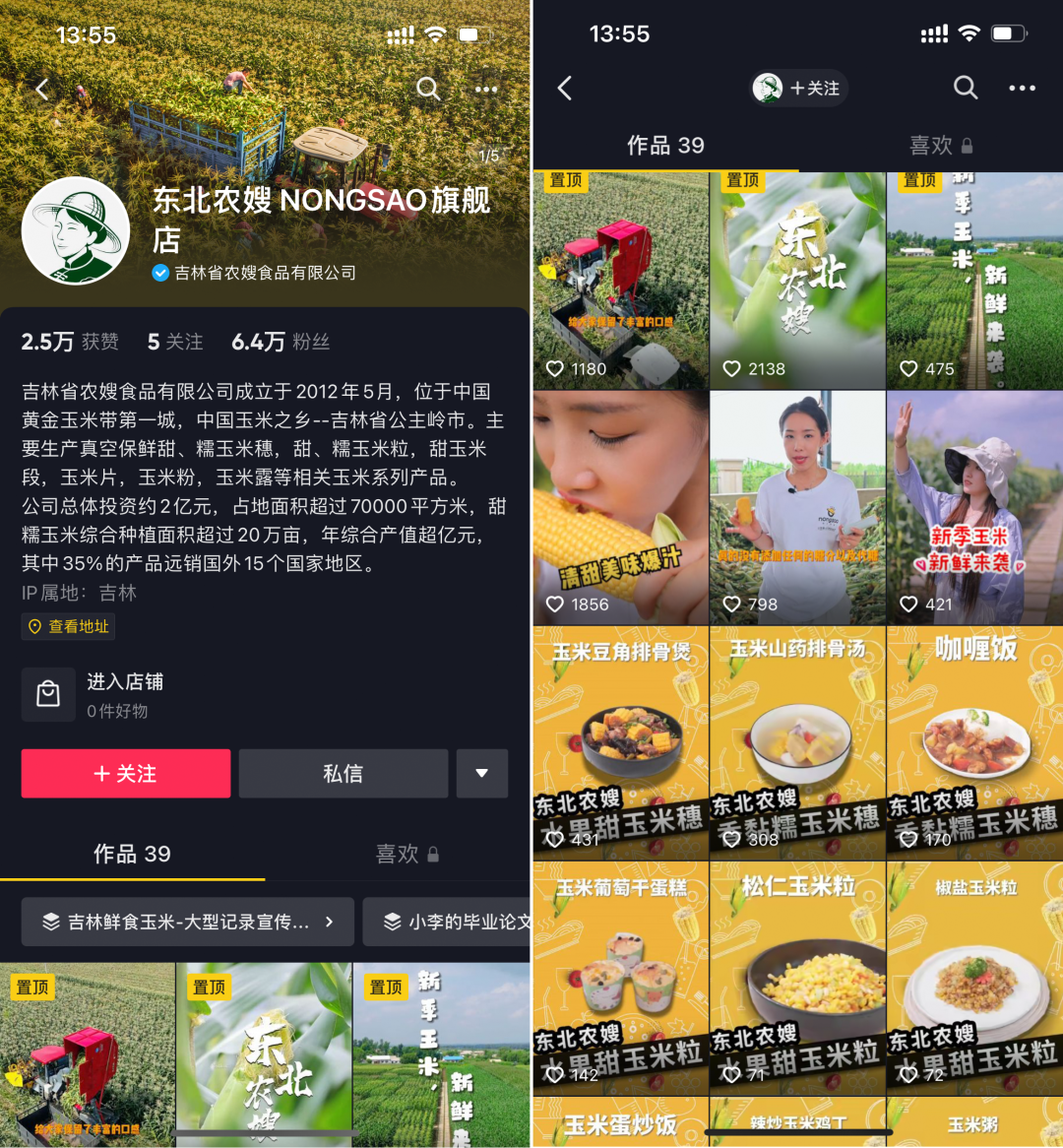This screenshot has width=1063, height=1148.
Task: Play the 咖喱饭 recipe video
Action: [974, 743]
